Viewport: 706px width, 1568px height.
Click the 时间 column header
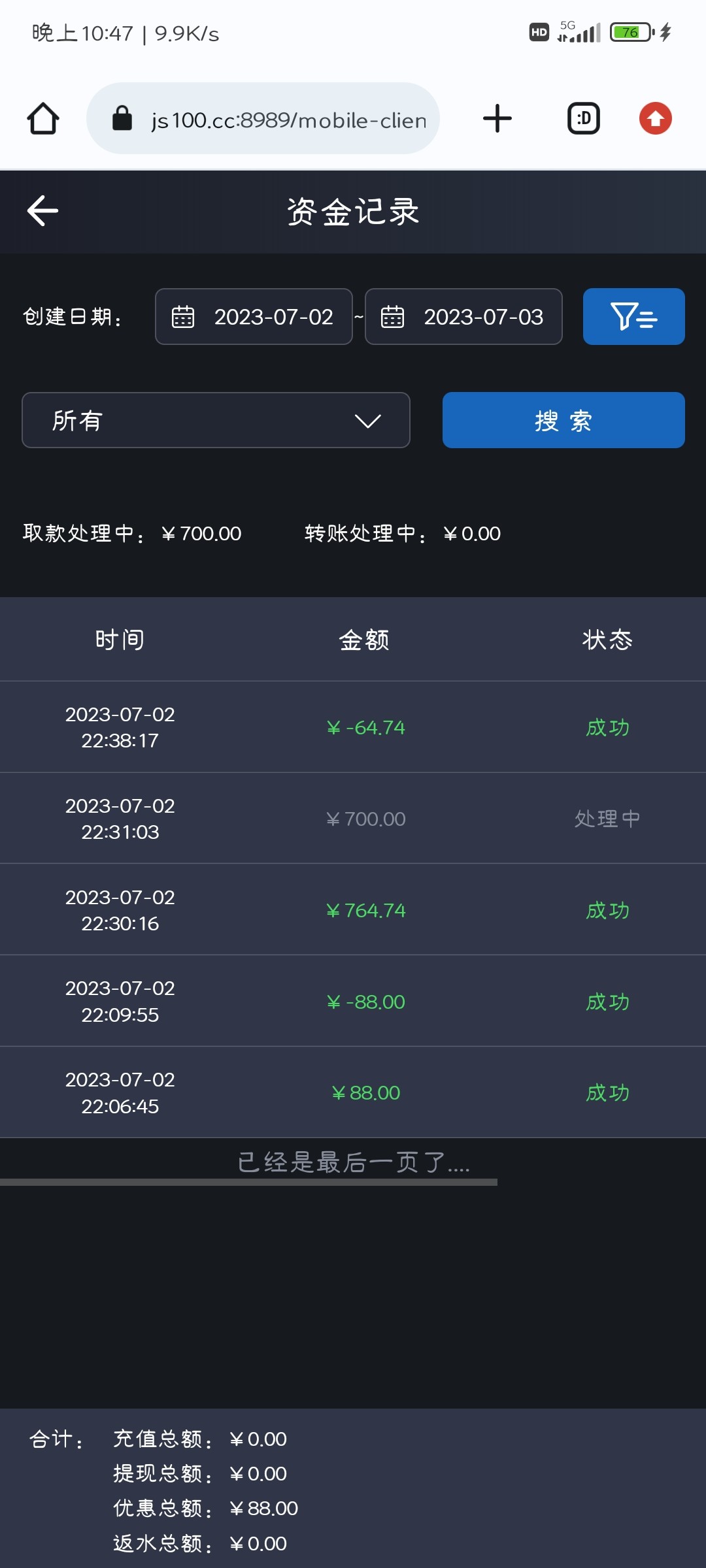point(120,640)
